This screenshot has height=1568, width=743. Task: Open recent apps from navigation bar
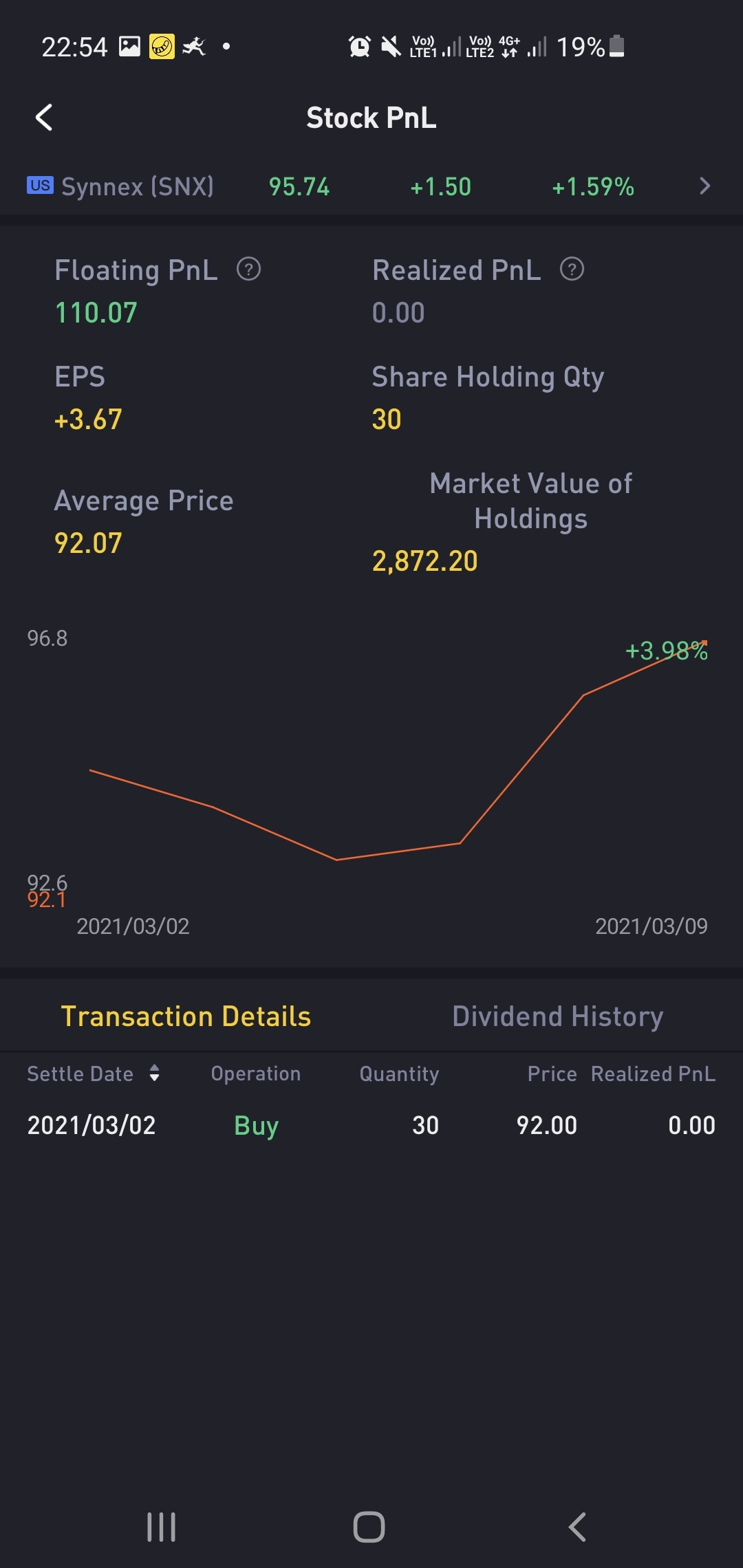click(162, 1527)
